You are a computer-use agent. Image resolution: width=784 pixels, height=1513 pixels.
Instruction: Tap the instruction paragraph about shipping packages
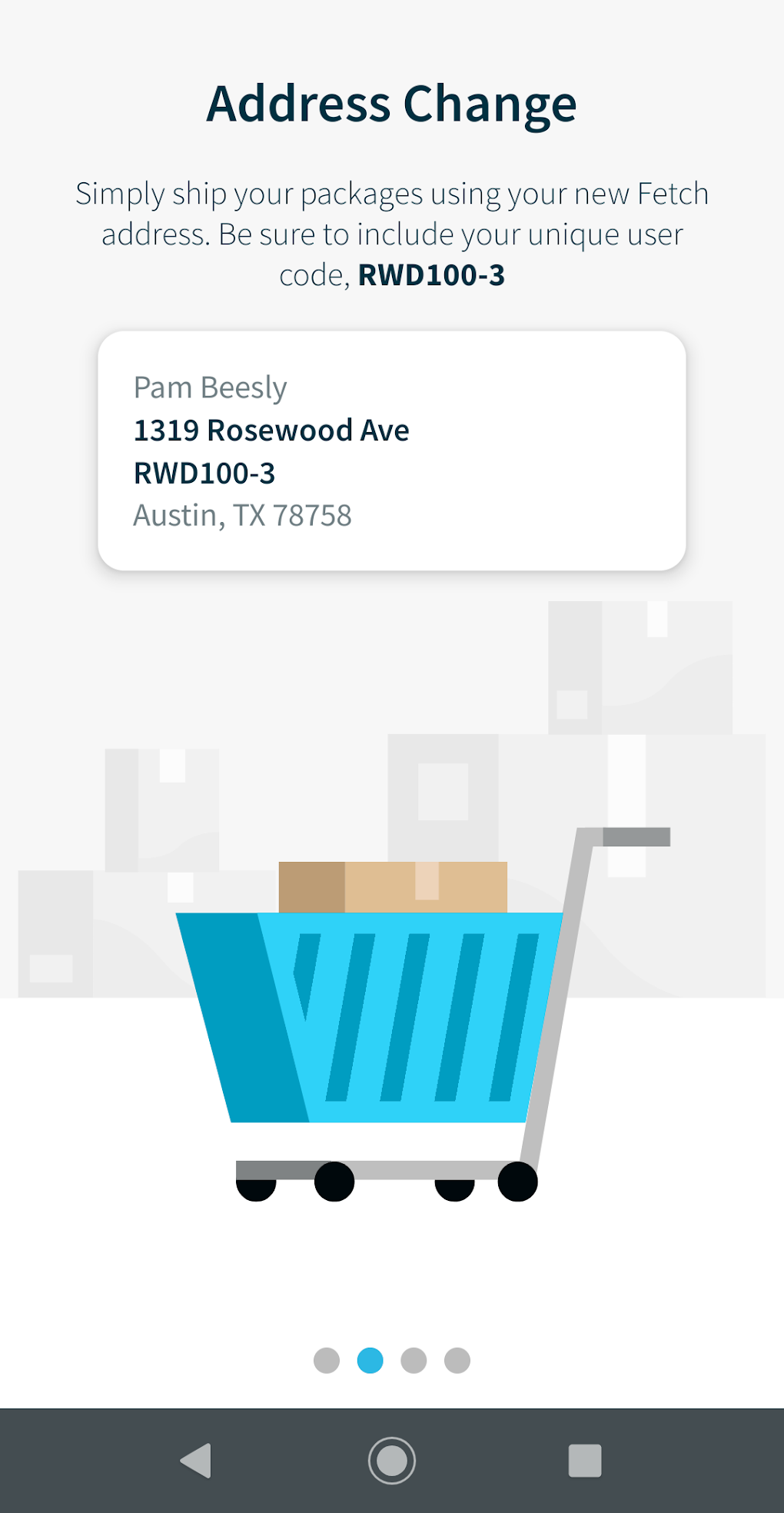click(x=391, y=234)
